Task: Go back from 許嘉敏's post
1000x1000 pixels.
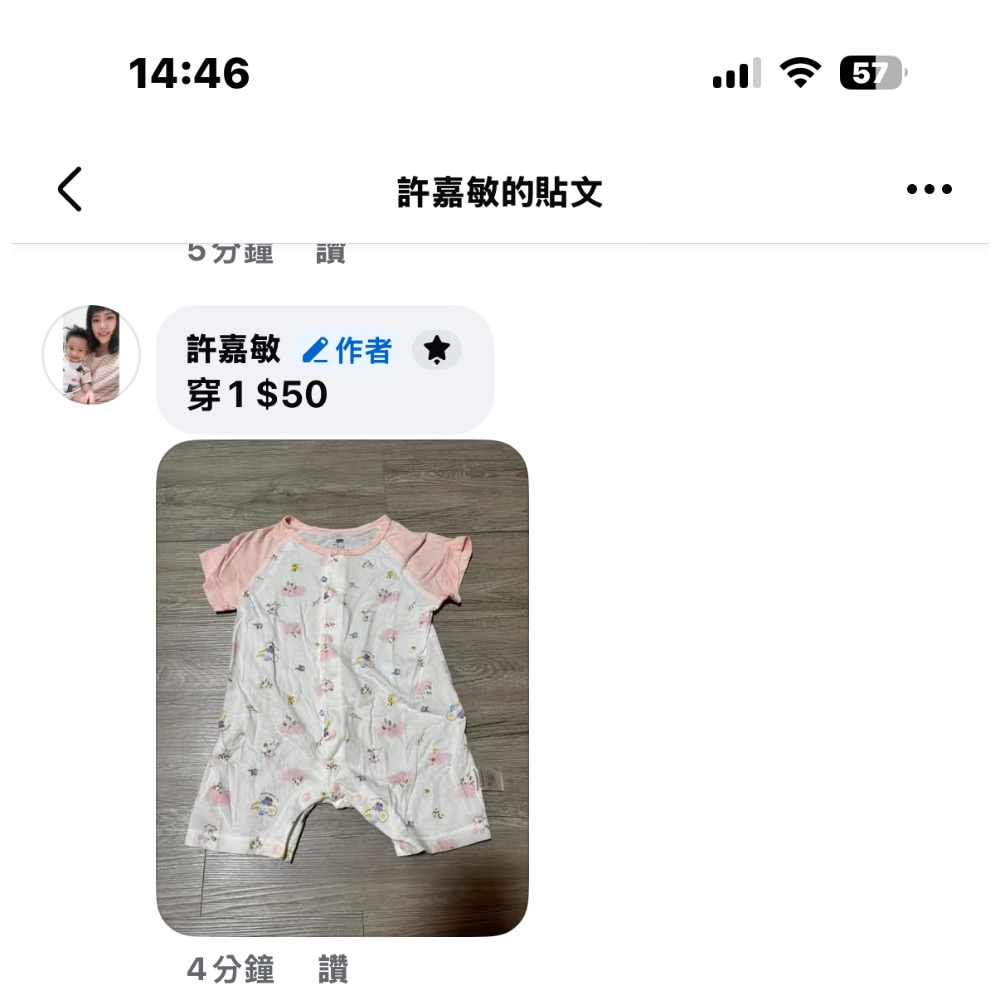Action: (x=69, y=189)
